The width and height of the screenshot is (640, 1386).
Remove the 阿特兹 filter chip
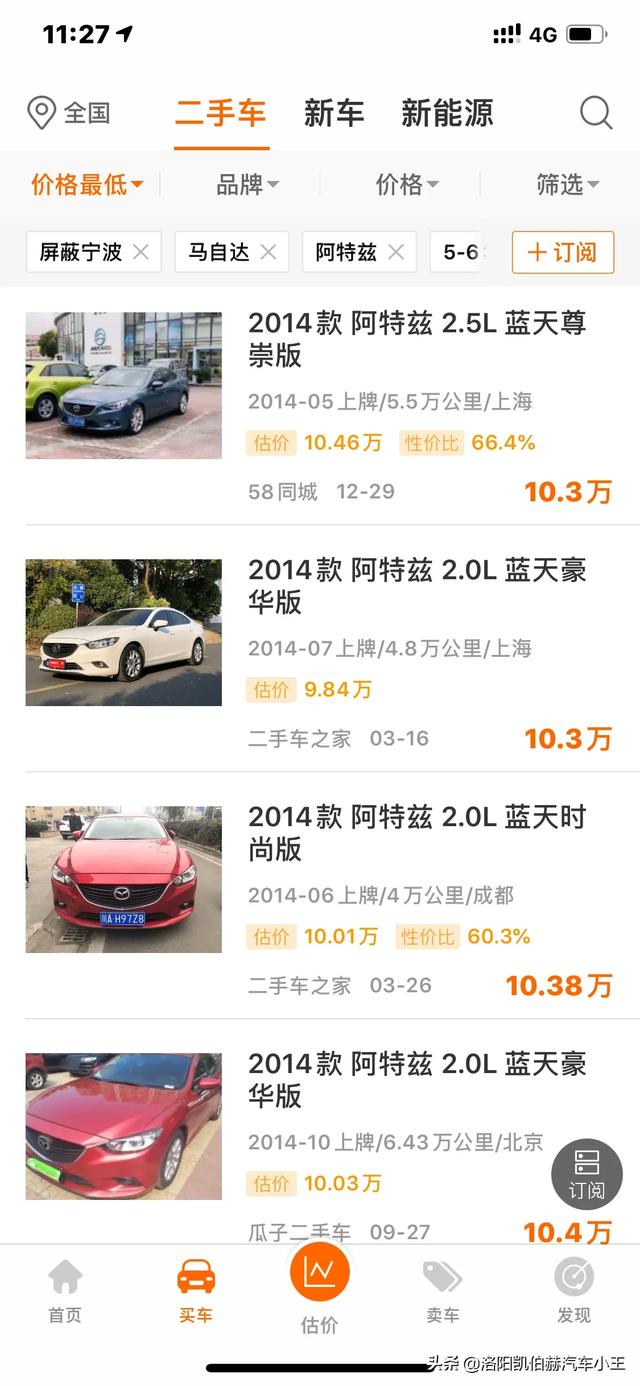pyautogui.click(x=396, y=252)
